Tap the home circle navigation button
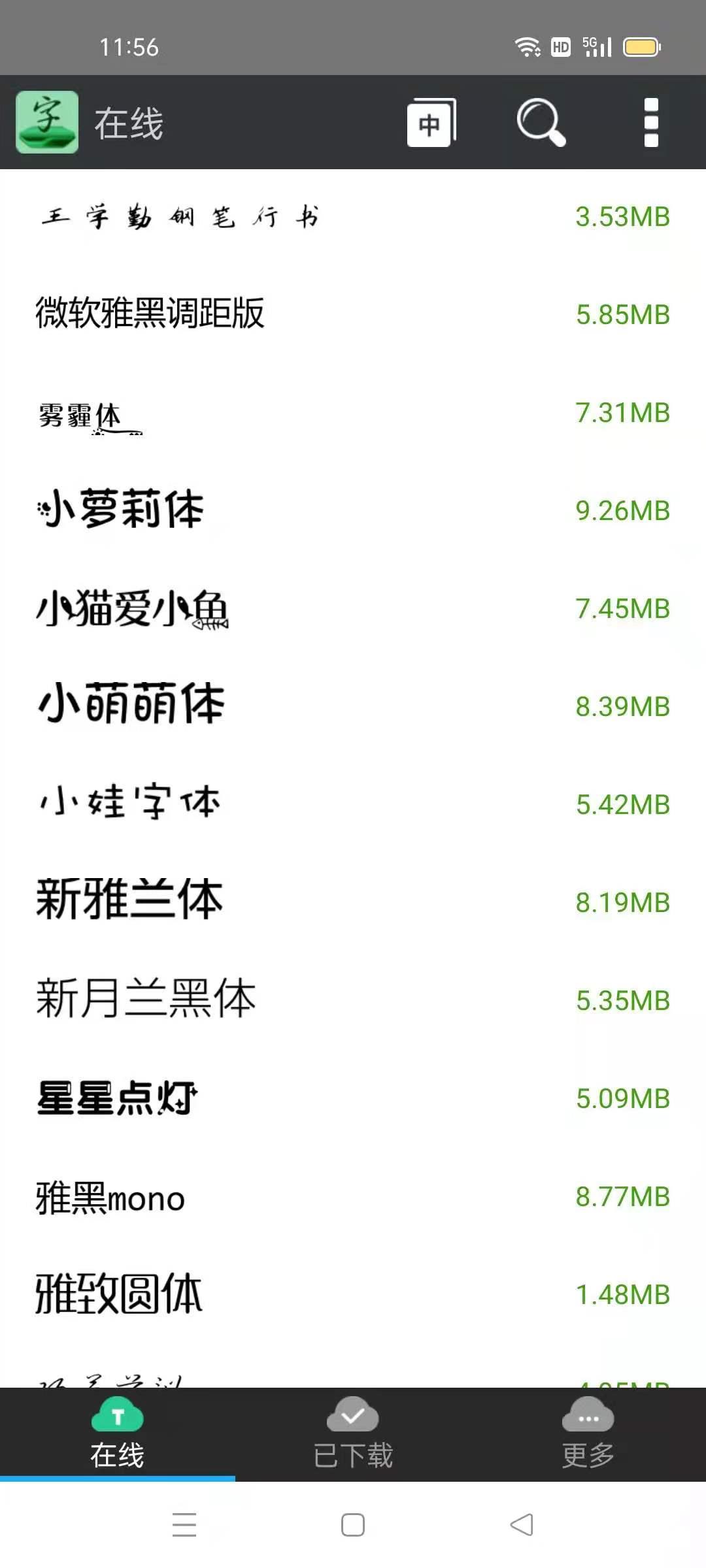Screen dimensions: 706x1568 pyautogui.click(x=352, y=1524)
